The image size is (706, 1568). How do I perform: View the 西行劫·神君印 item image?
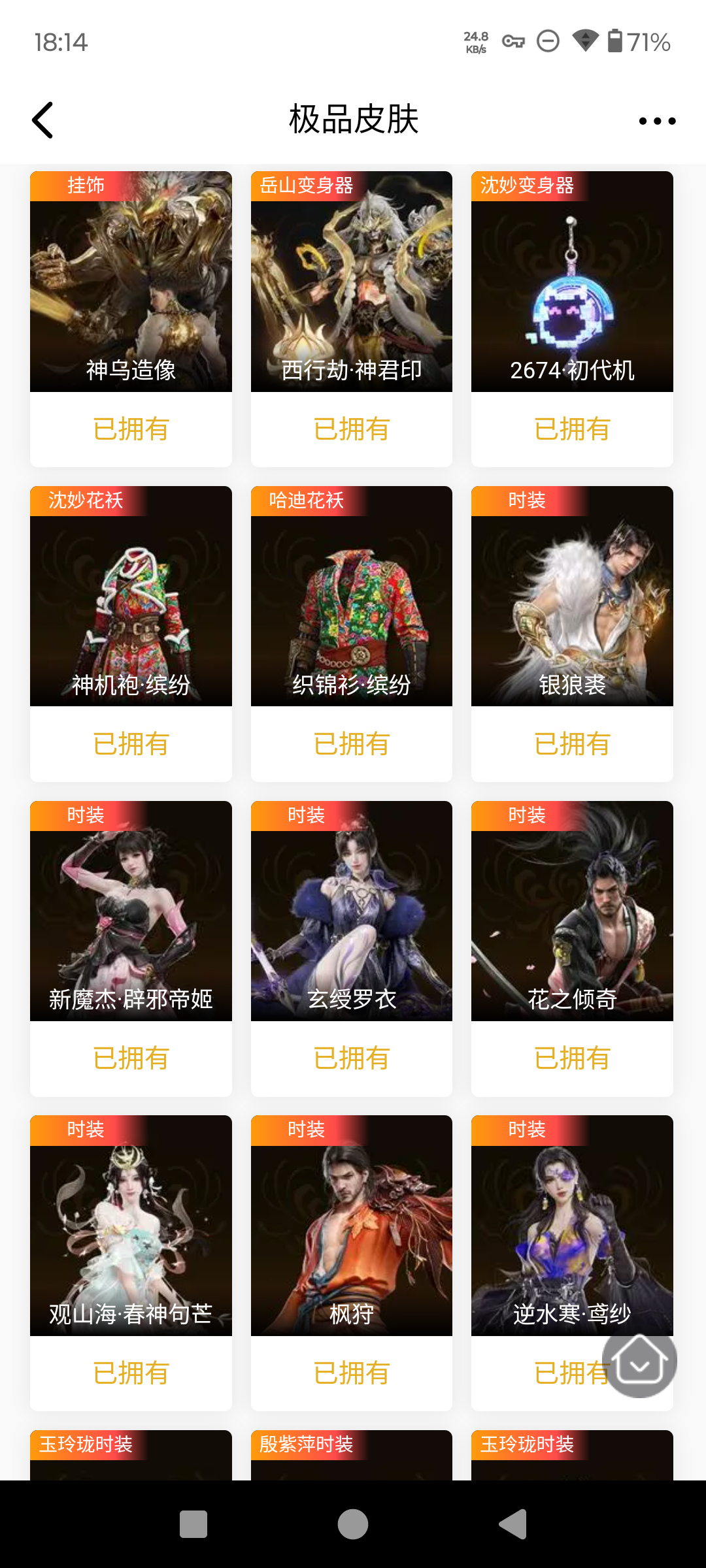coord(351,281)
